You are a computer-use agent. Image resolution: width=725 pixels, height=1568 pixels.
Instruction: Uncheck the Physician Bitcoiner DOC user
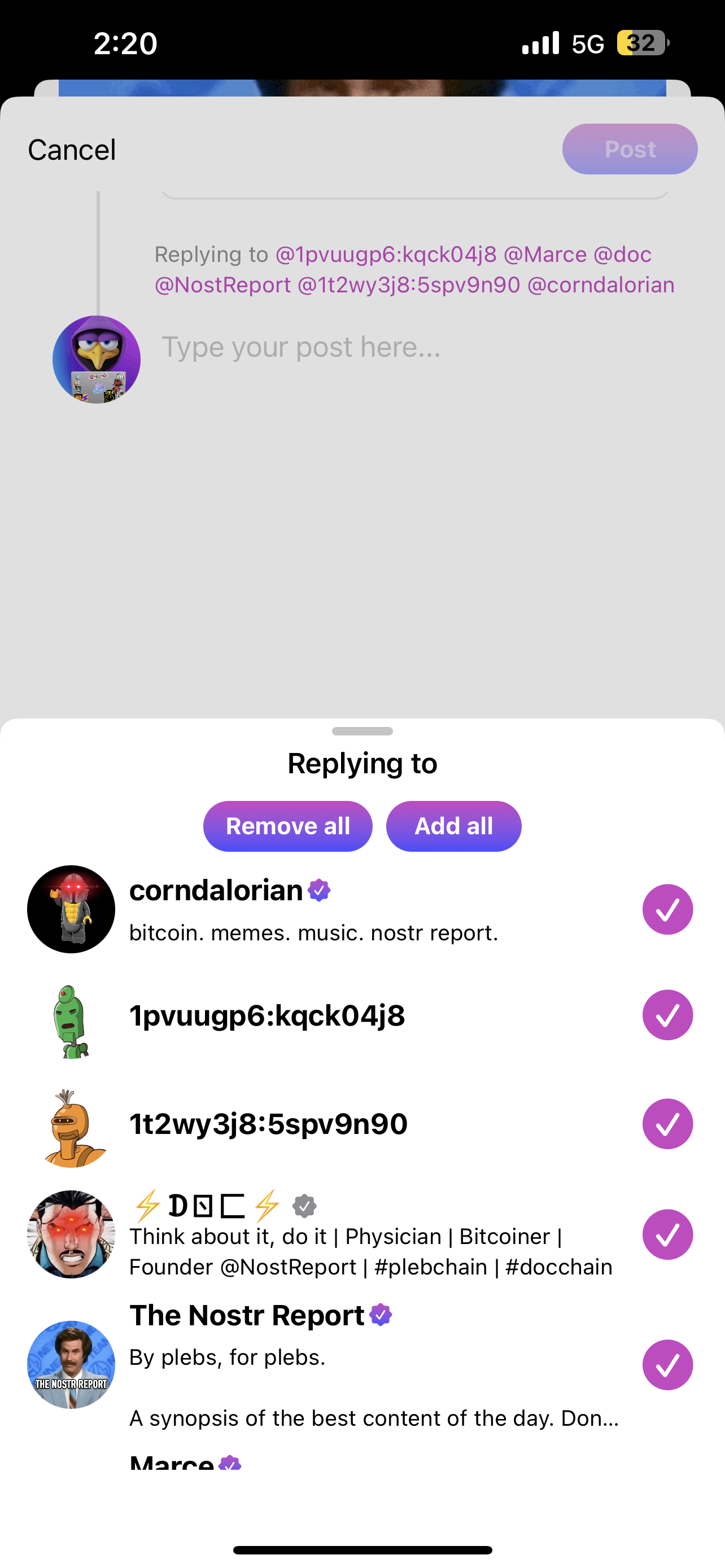pyautogui.click(x=667, y=1234)
